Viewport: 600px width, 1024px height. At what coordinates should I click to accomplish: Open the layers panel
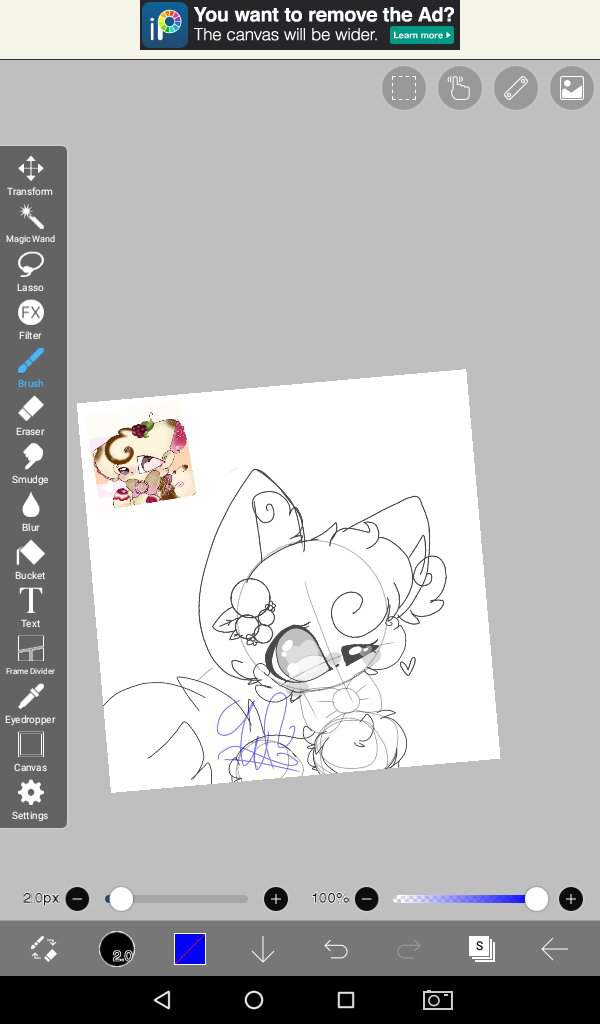(481, 949)
